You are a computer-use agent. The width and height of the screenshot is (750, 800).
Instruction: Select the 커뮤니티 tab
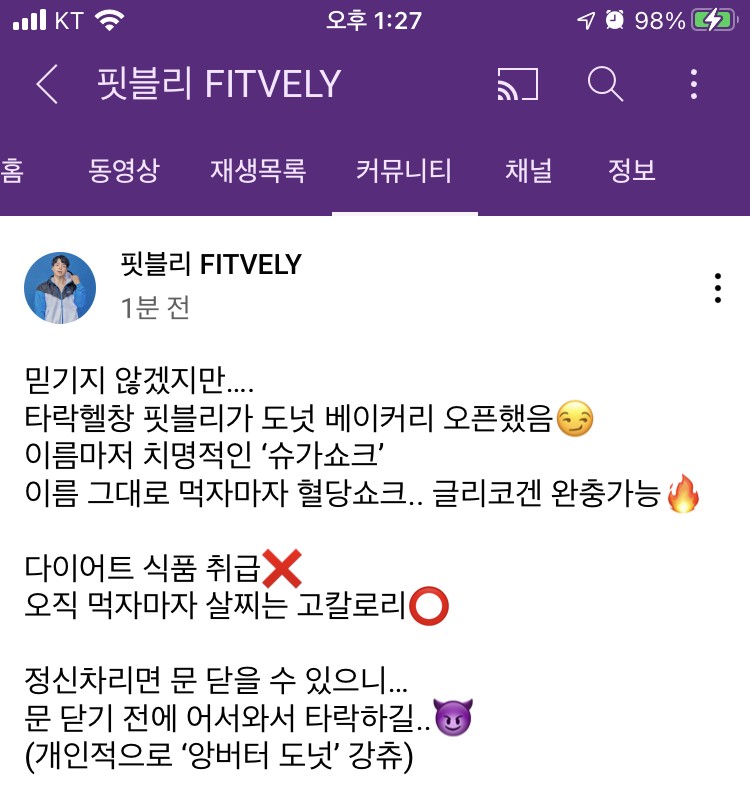tap(404, 171)
